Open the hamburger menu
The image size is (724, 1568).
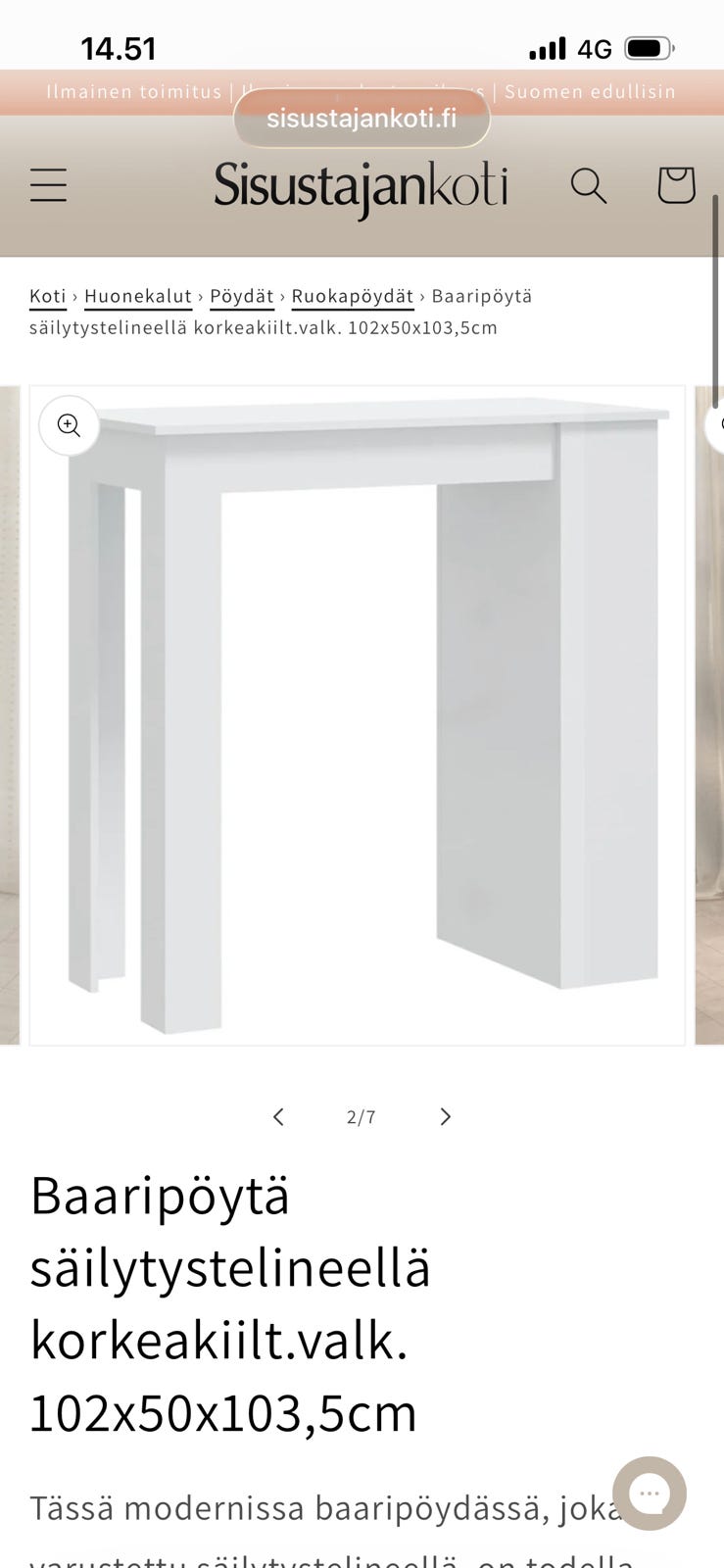[x=48, y=185]
